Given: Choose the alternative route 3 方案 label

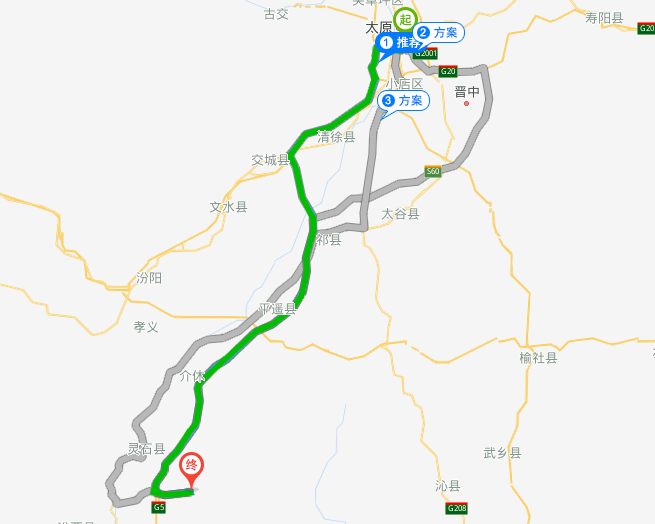Looking at the screenshot, I should click(x=405, y=101).
